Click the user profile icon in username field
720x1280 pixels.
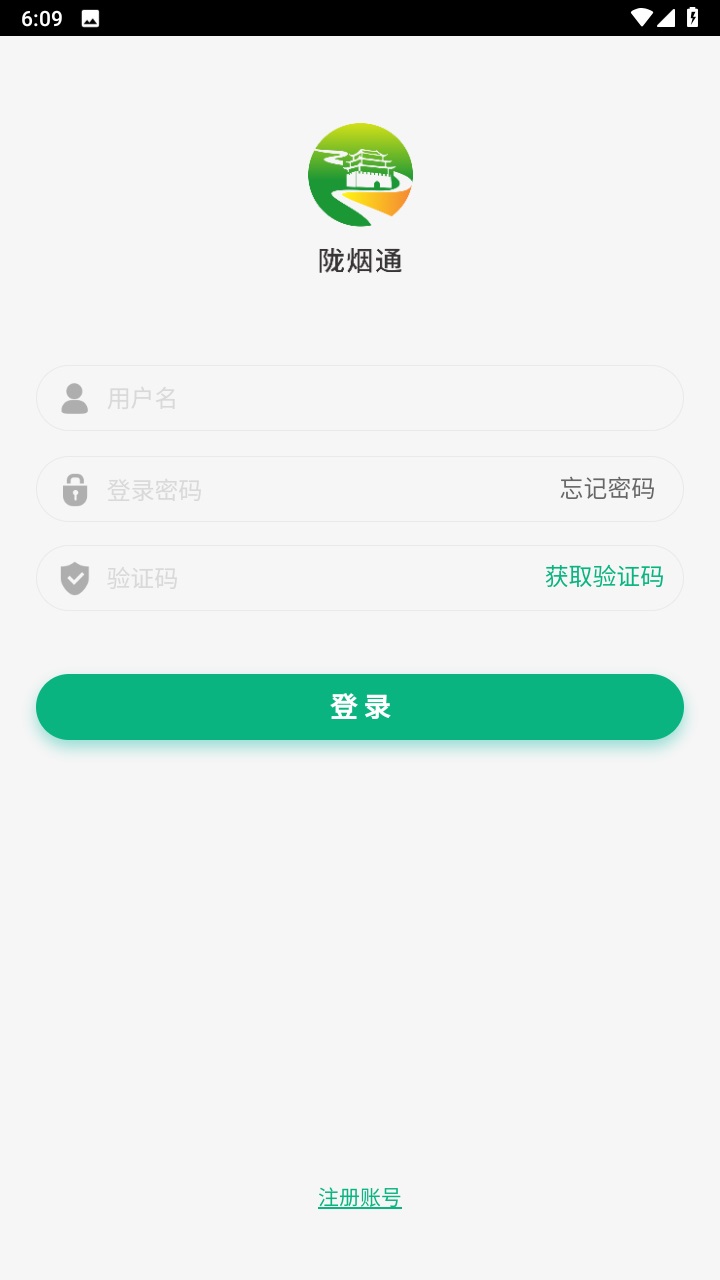pos(74,397)
